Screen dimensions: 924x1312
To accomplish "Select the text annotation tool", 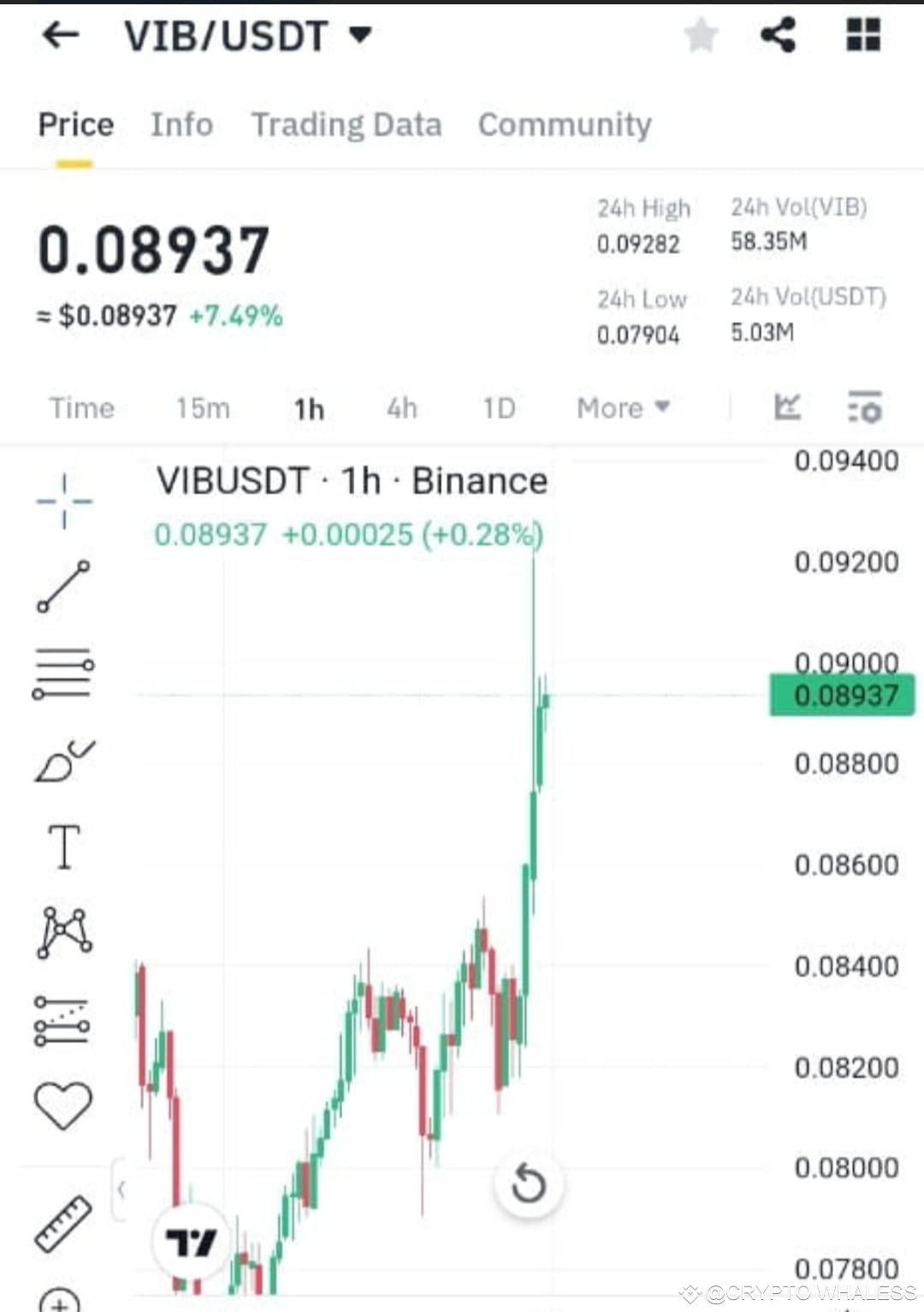I will (x=64, y=846).
